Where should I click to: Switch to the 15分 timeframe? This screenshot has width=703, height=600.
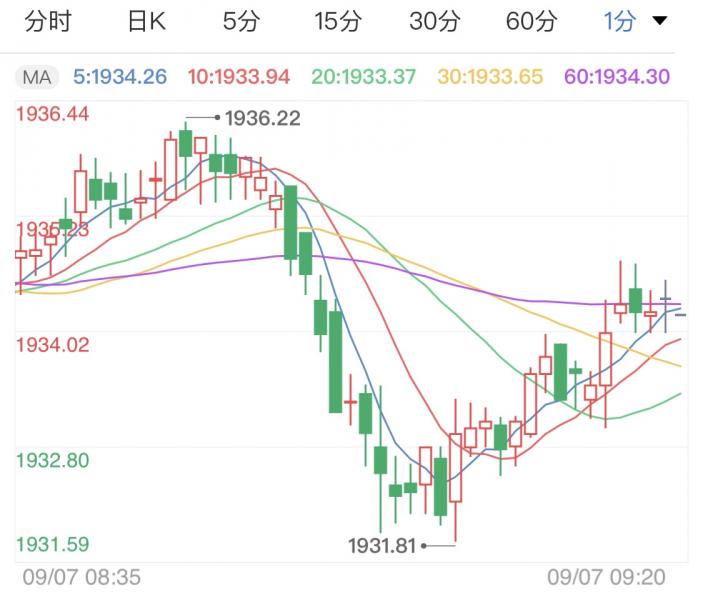click(x=337, y=22)
